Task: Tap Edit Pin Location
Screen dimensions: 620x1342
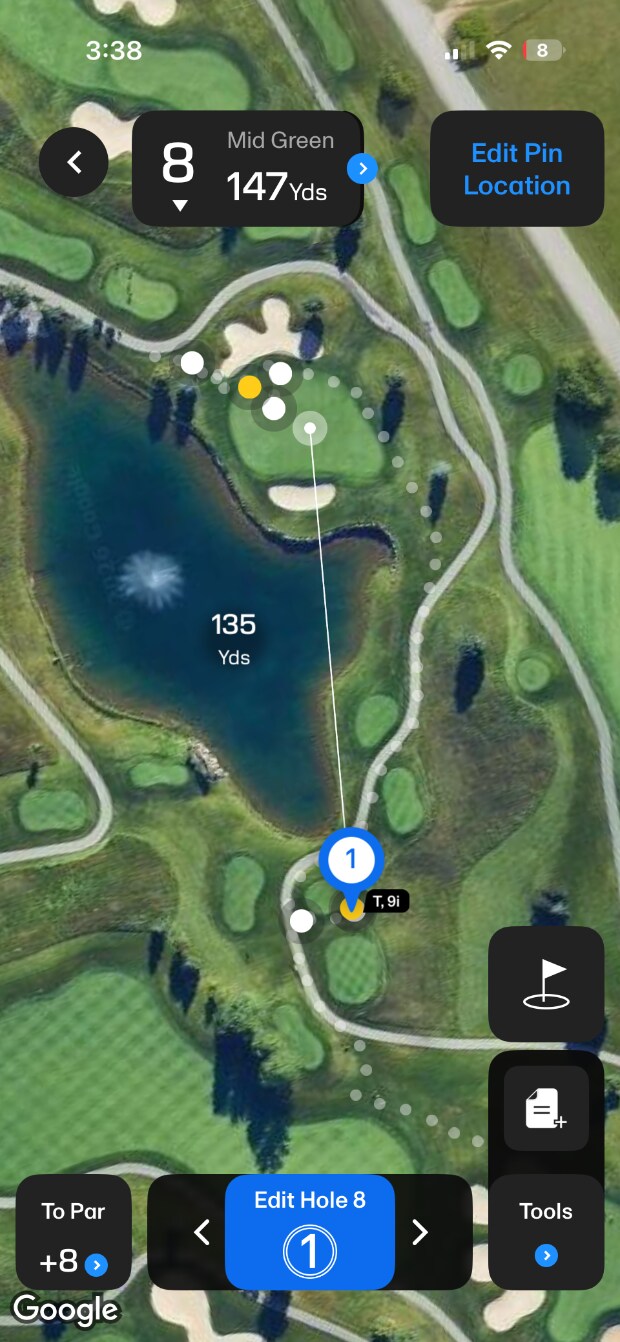Action: [517, 169]
